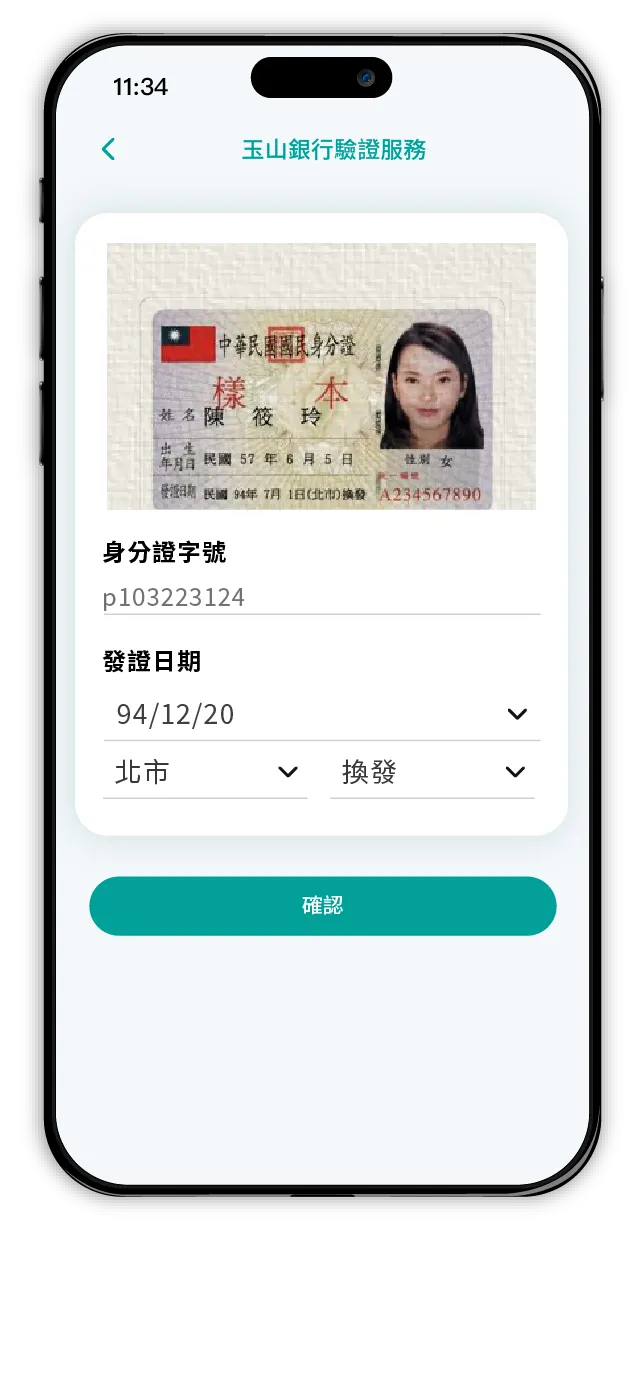Image resolution: width=643 pixels, height=1381 pixels.
Task: Confirm with the 確認 button
Action: click(x=322, y=906)
